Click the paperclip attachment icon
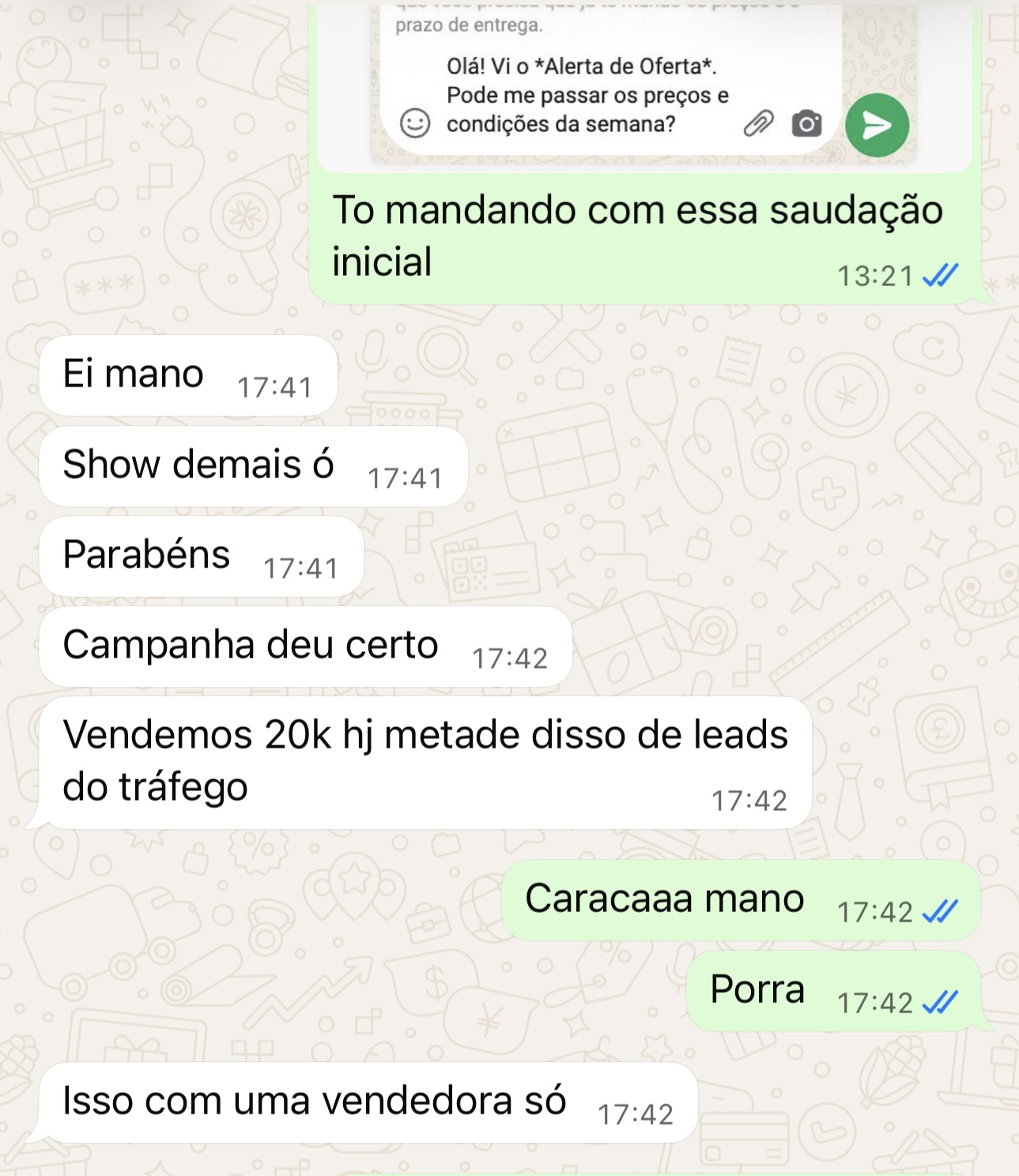This screenshot has height=1176, width=1019. point(760,123)
